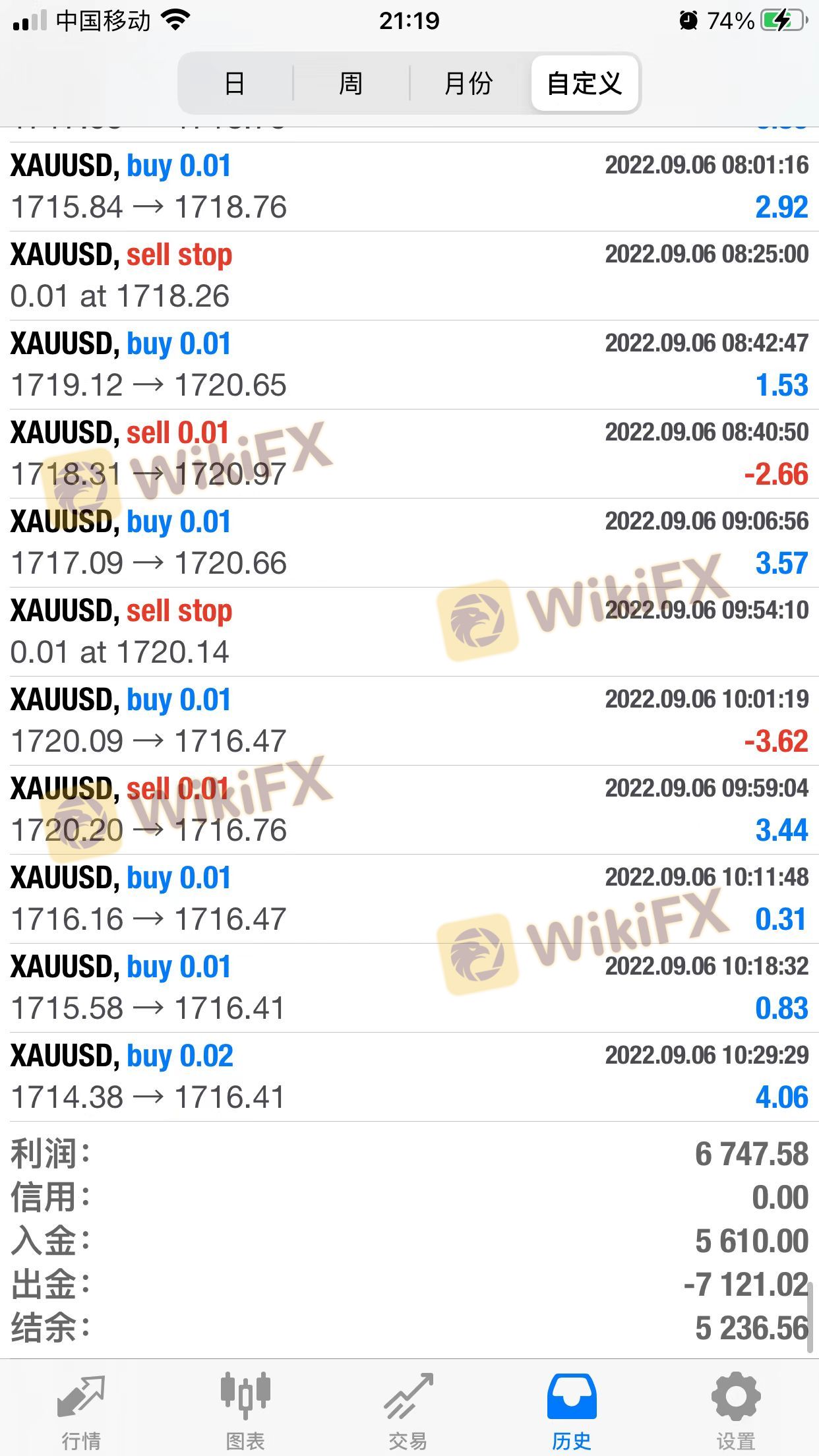Image resolution: width=819 pixels, height=1456 pixels.
Task: Select the 自定义 custom period tab
Action: [584, 84]
